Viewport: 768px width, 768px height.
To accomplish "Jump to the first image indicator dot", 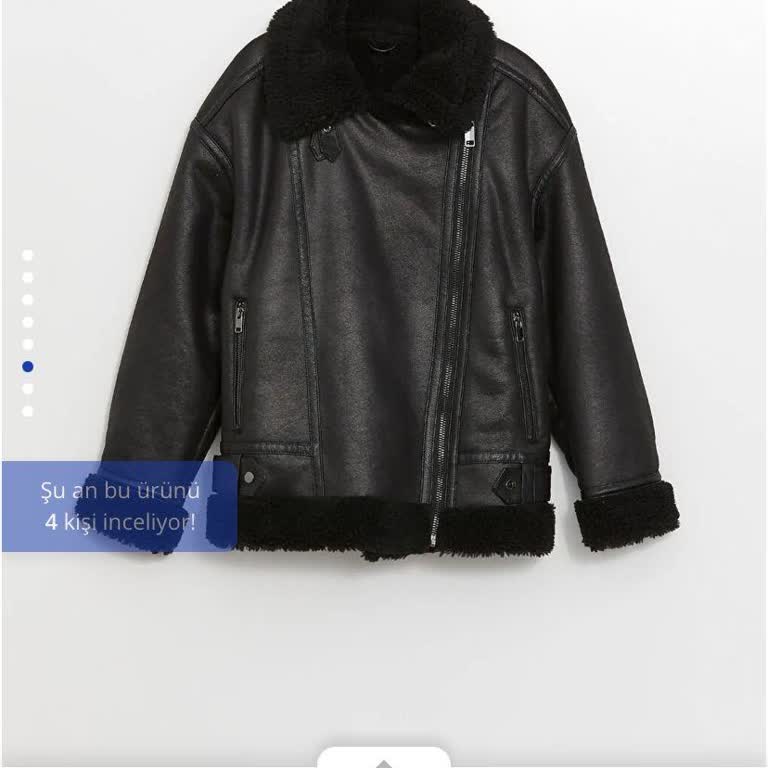I will [x=28, y=256].
